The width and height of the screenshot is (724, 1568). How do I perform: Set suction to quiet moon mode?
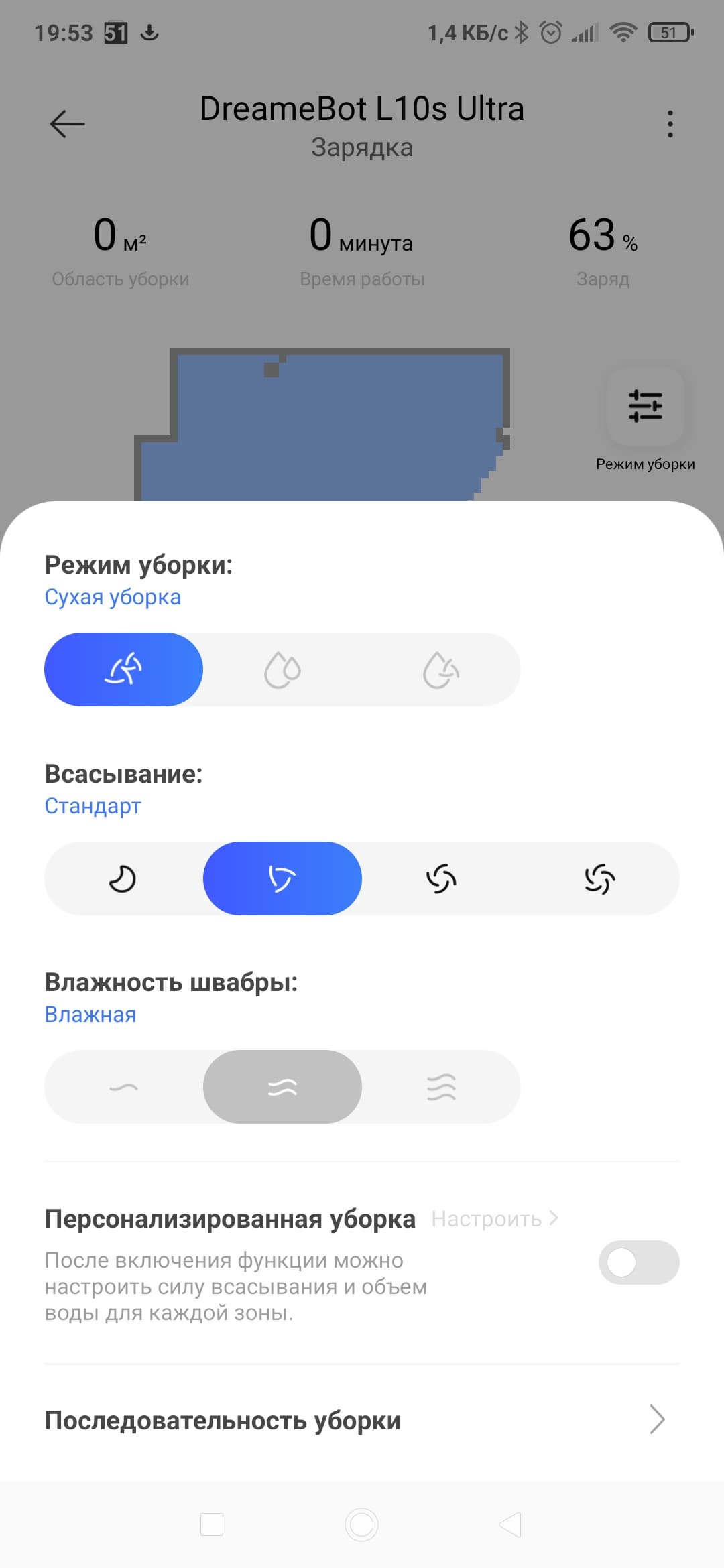[123, 878]
